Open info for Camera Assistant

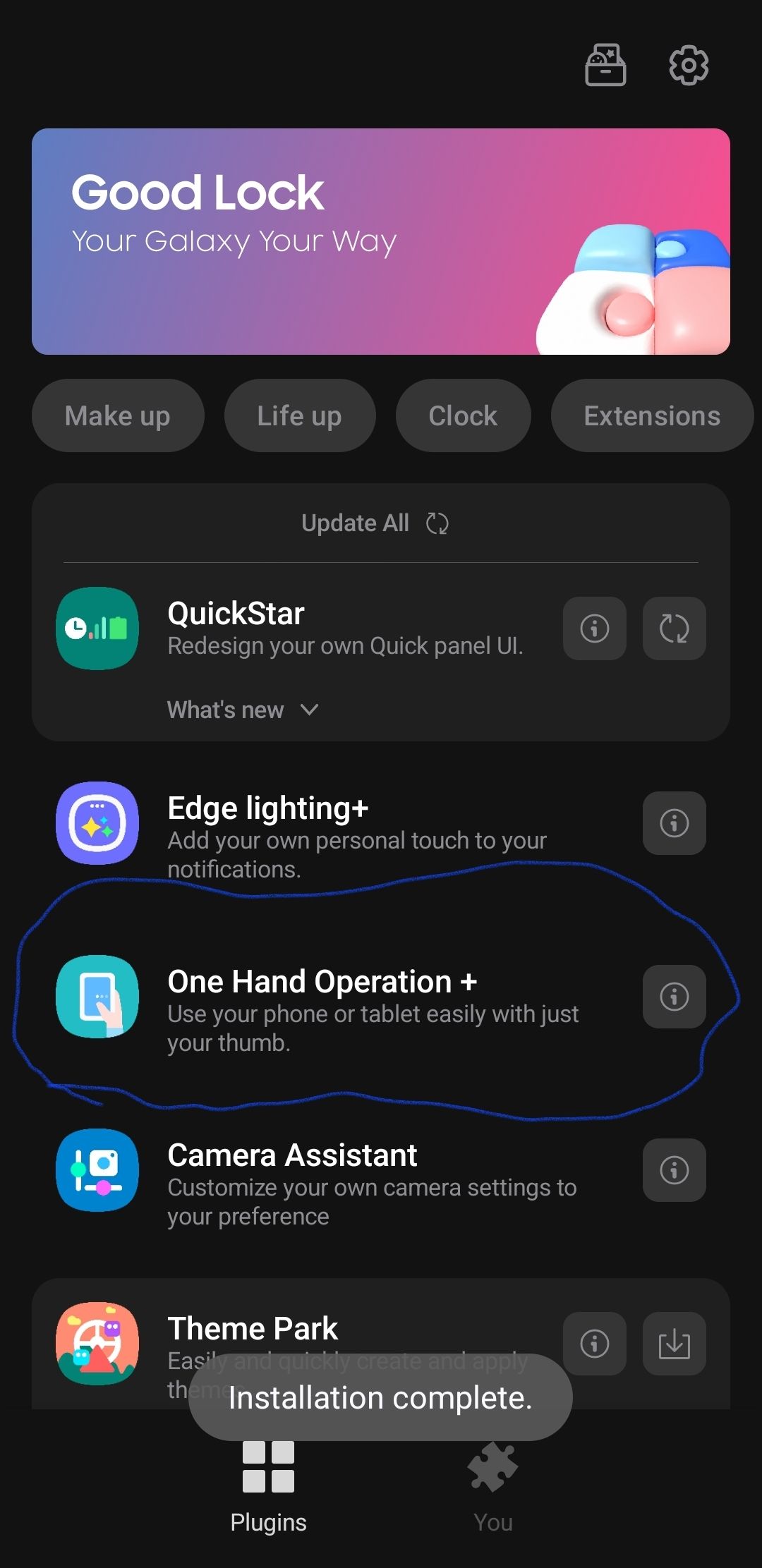click(674, 1169)
